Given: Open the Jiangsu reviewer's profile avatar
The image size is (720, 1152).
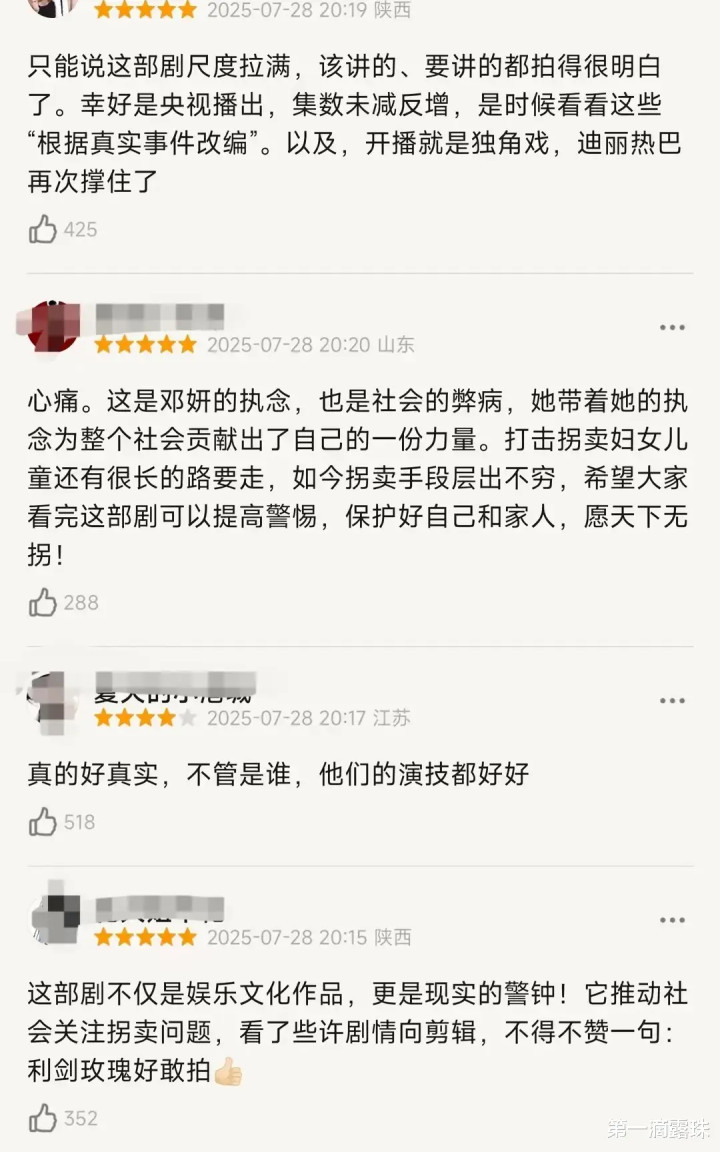Looking at the screenshot, I should point(51,701).
